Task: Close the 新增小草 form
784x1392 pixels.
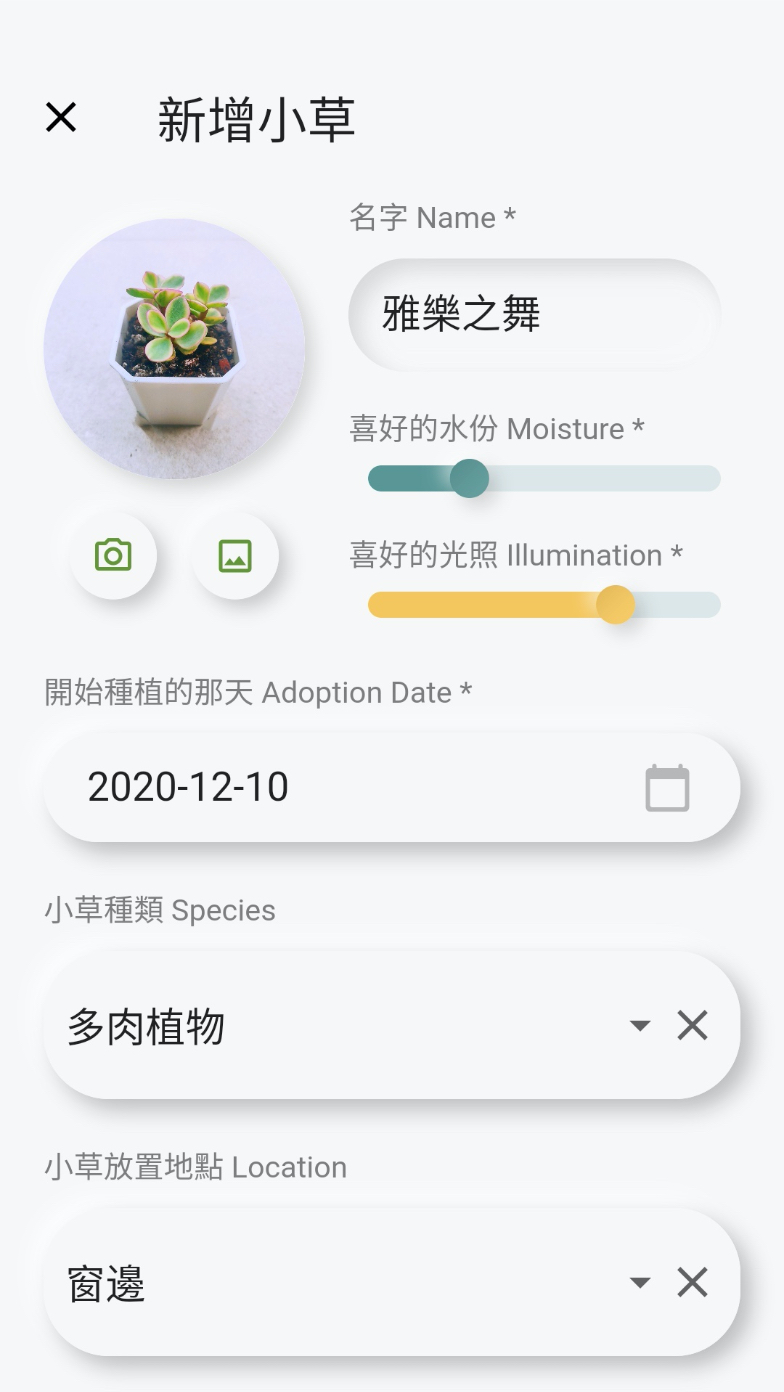Action: pyautogui.click(x=61, y=118)
